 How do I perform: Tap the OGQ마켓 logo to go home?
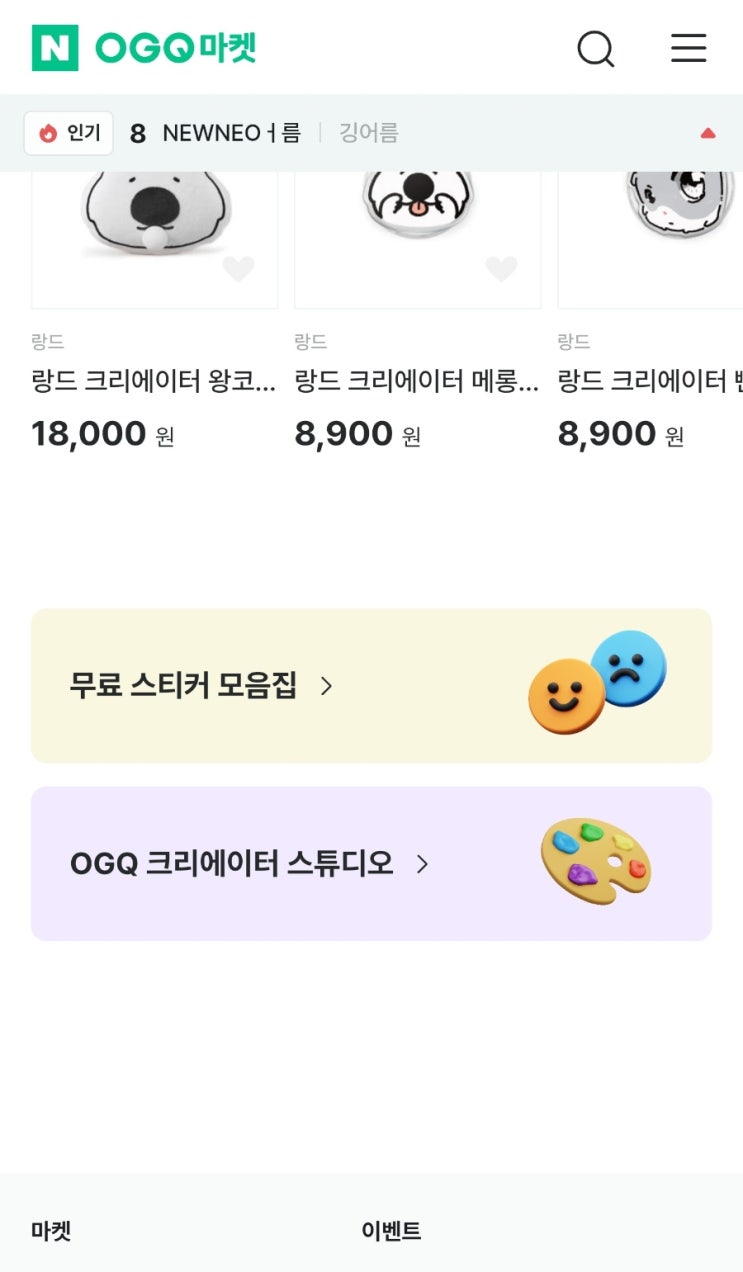tap(145, 48)
